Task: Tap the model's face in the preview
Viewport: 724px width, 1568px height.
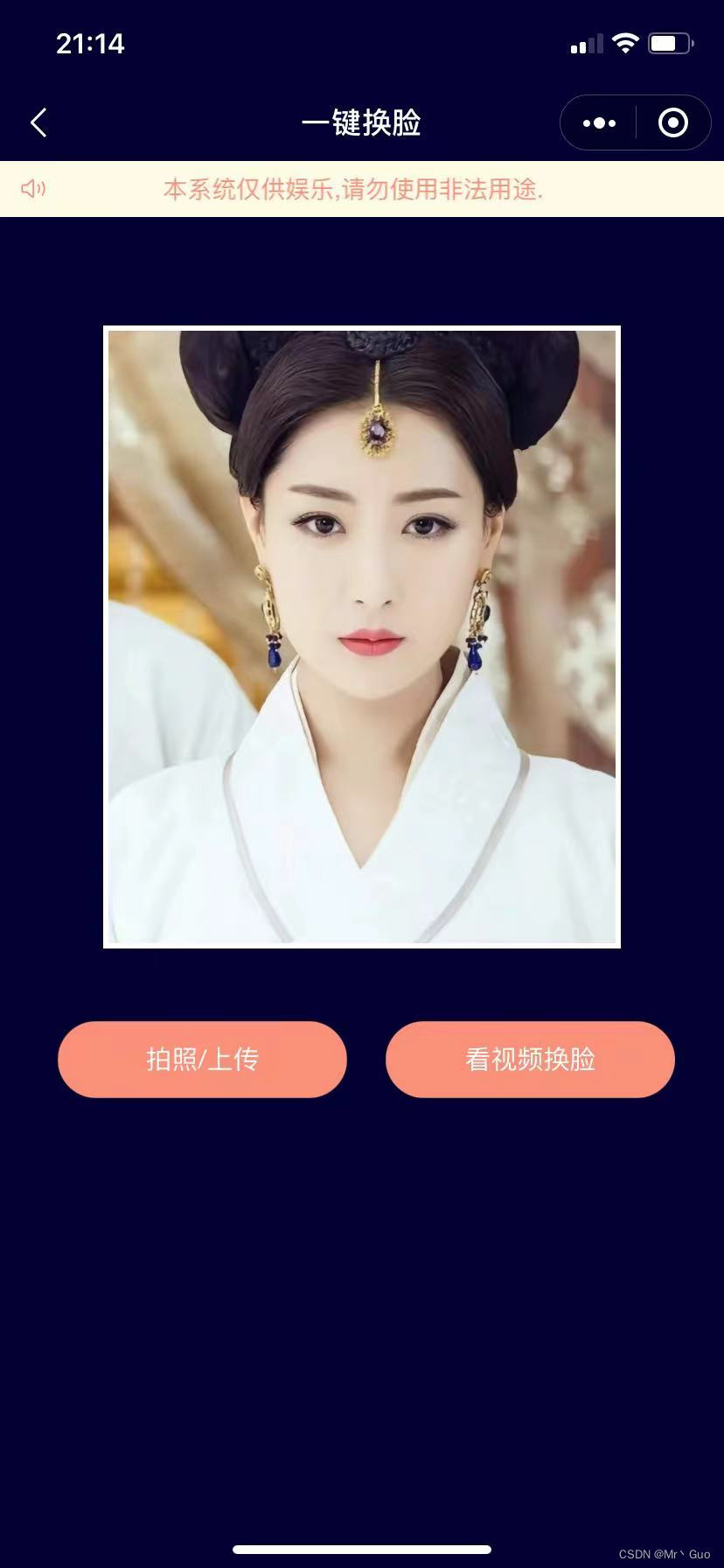Action: click(x=372, y=560)
